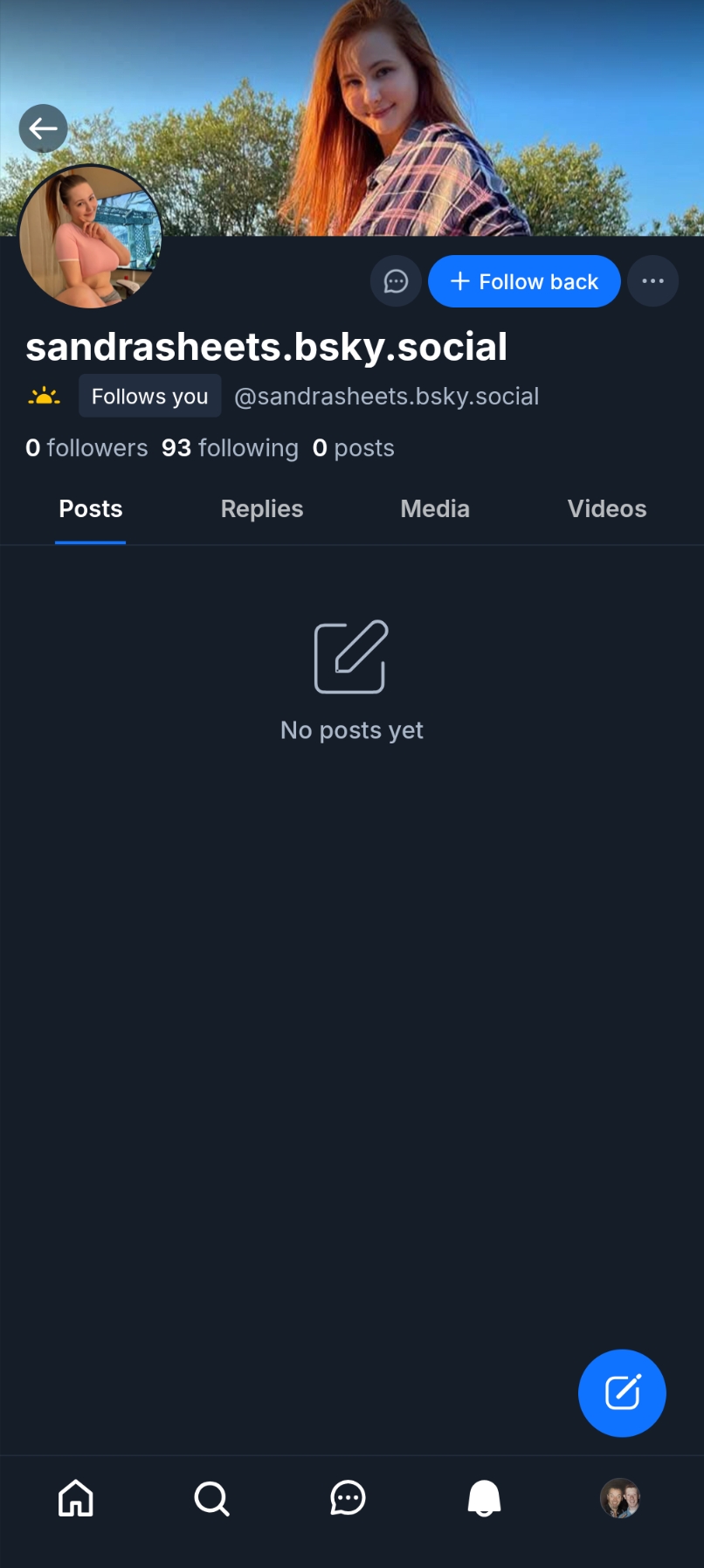This screenshot has width=704, height=1568.
Task: Open the notifications bell
Action: tap(484, 1498)
